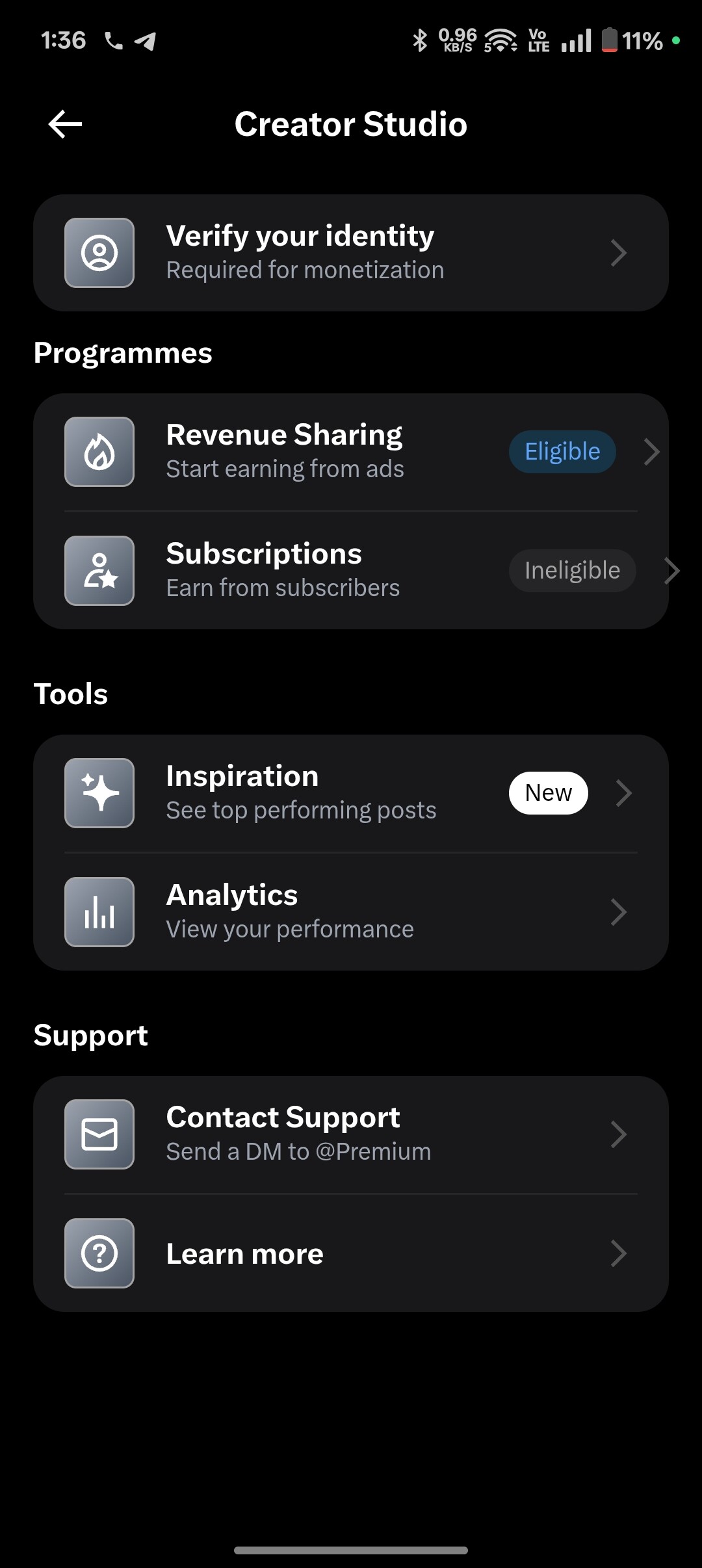Open the Inspiration tool
Screen dimensions: 702x1568
pos(351,793)
